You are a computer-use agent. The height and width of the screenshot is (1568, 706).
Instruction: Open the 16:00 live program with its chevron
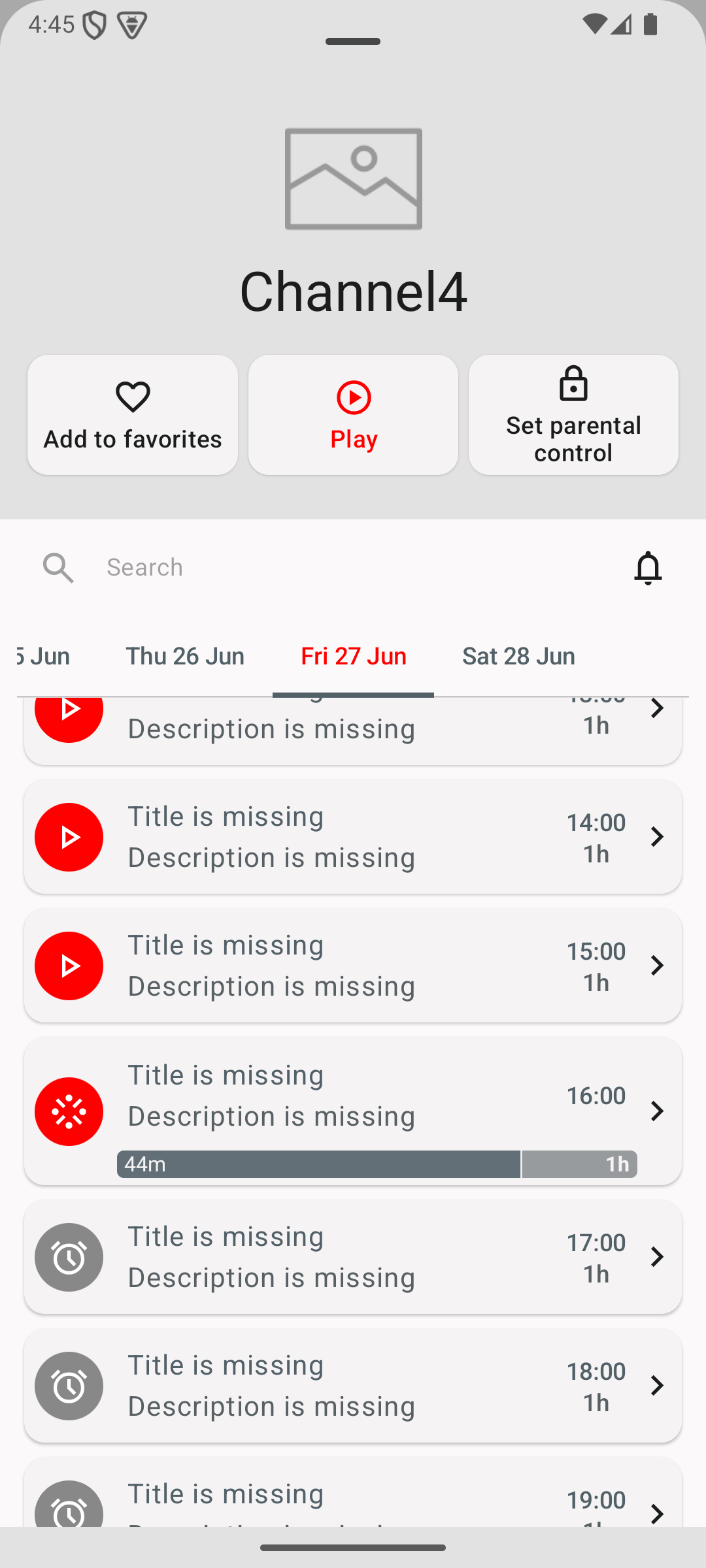click(x=657, y=1111)
